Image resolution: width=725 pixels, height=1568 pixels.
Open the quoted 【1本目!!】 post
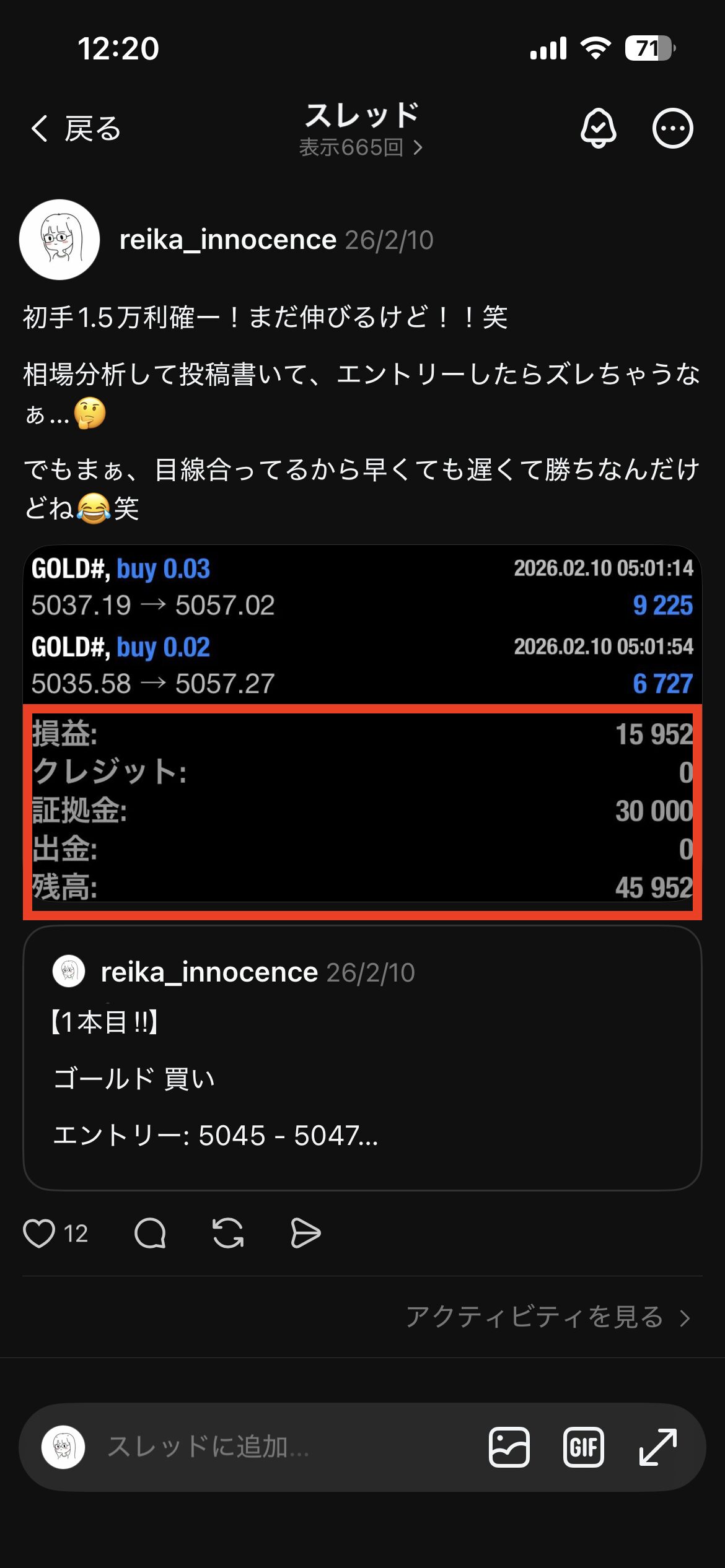[x=362, y=1058]
